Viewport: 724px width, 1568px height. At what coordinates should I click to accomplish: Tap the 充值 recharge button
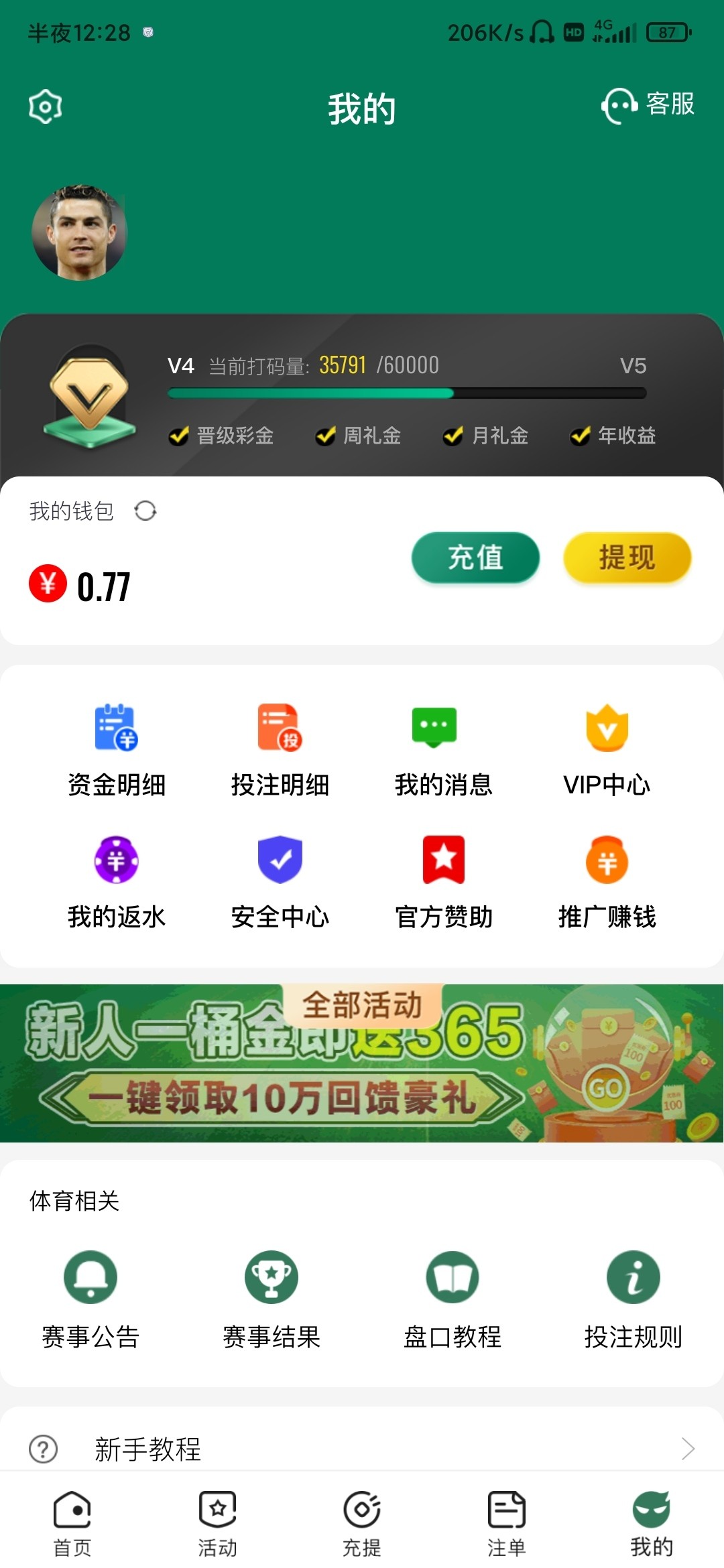[x=475, y=558]
